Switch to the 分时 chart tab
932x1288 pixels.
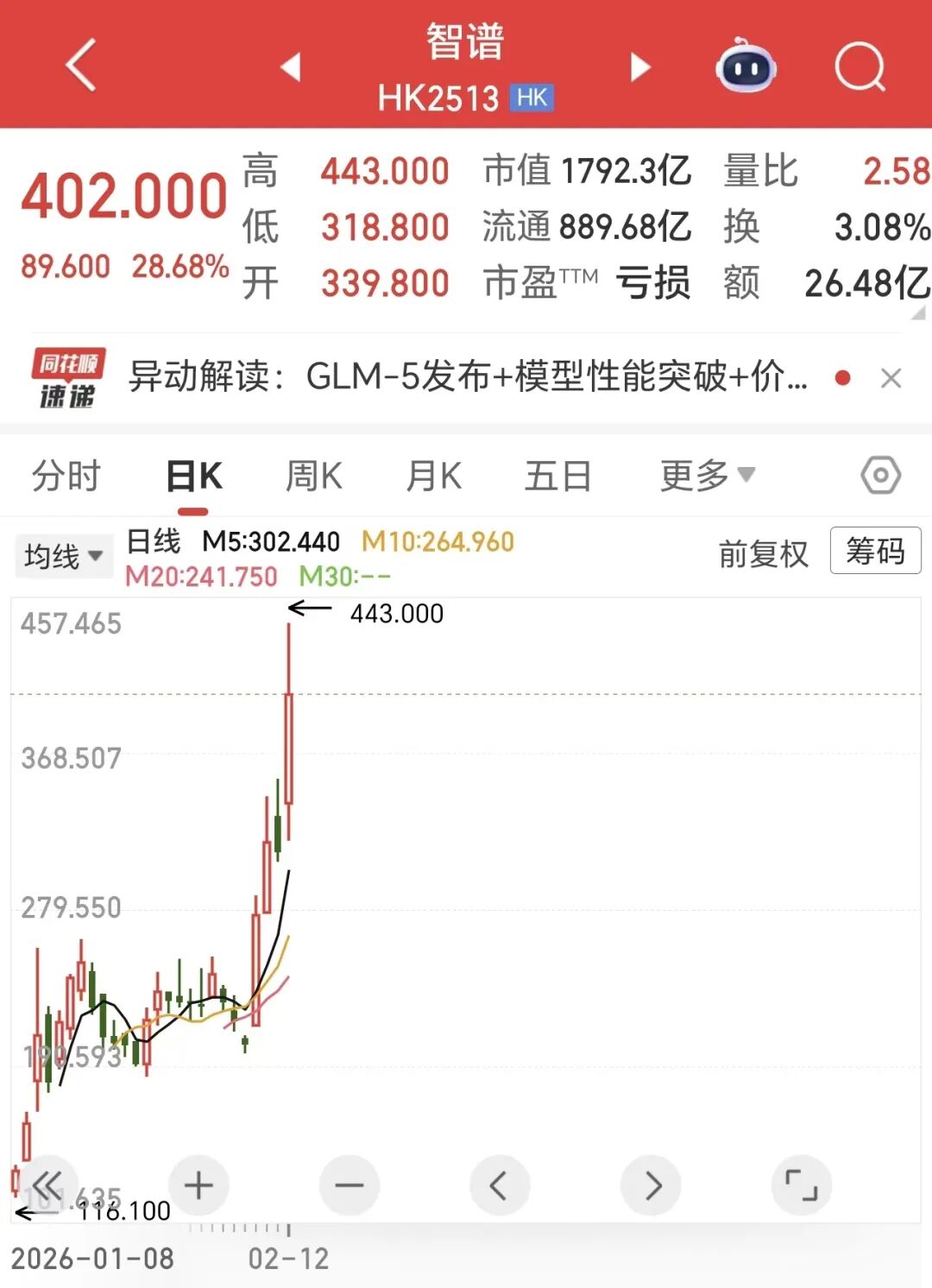pos(66,476)
